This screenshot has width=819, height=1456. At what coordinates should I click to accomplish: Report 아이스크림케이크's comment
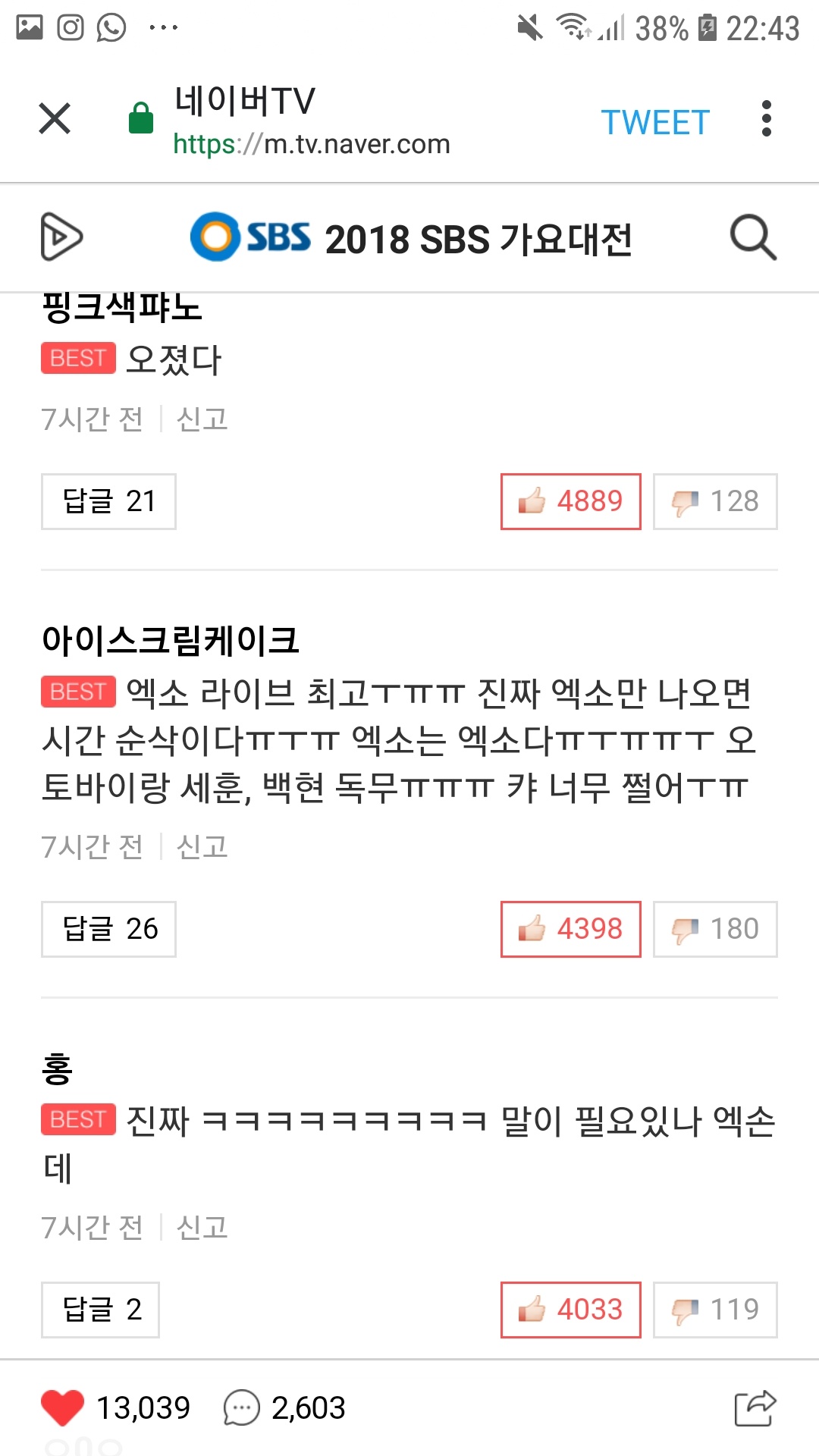[x=202, y=846]
